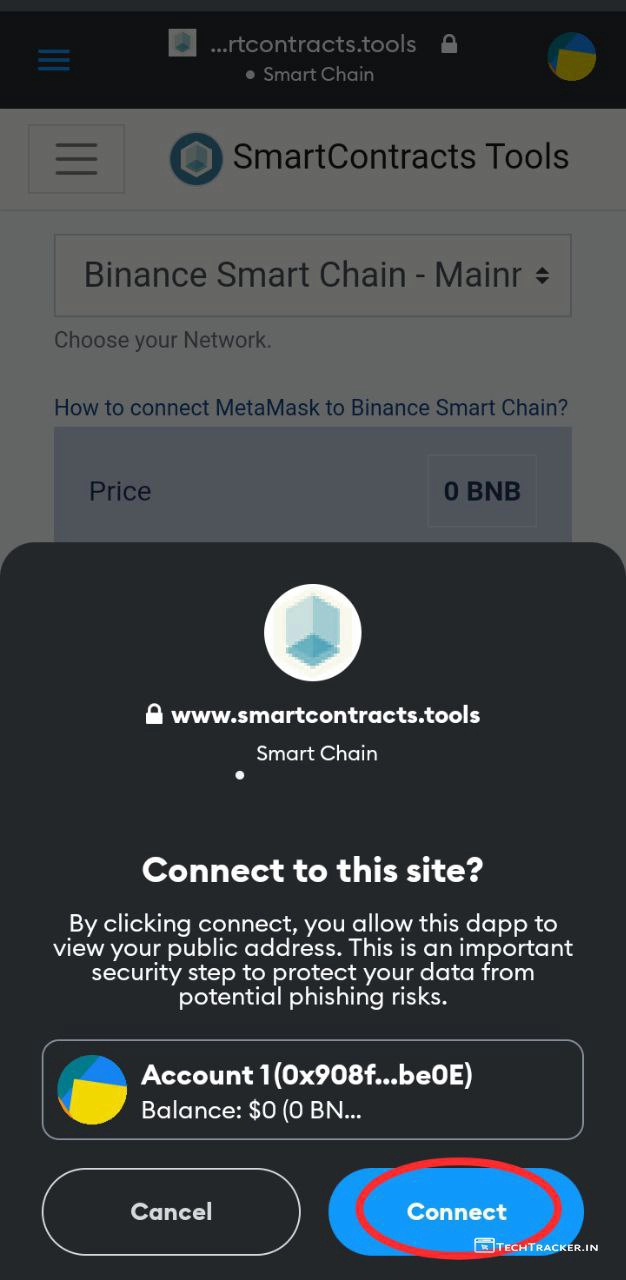The height and width of the screenshot is (1280, 626).
Task: Cancel the connection request
Action: point(171,1211)
